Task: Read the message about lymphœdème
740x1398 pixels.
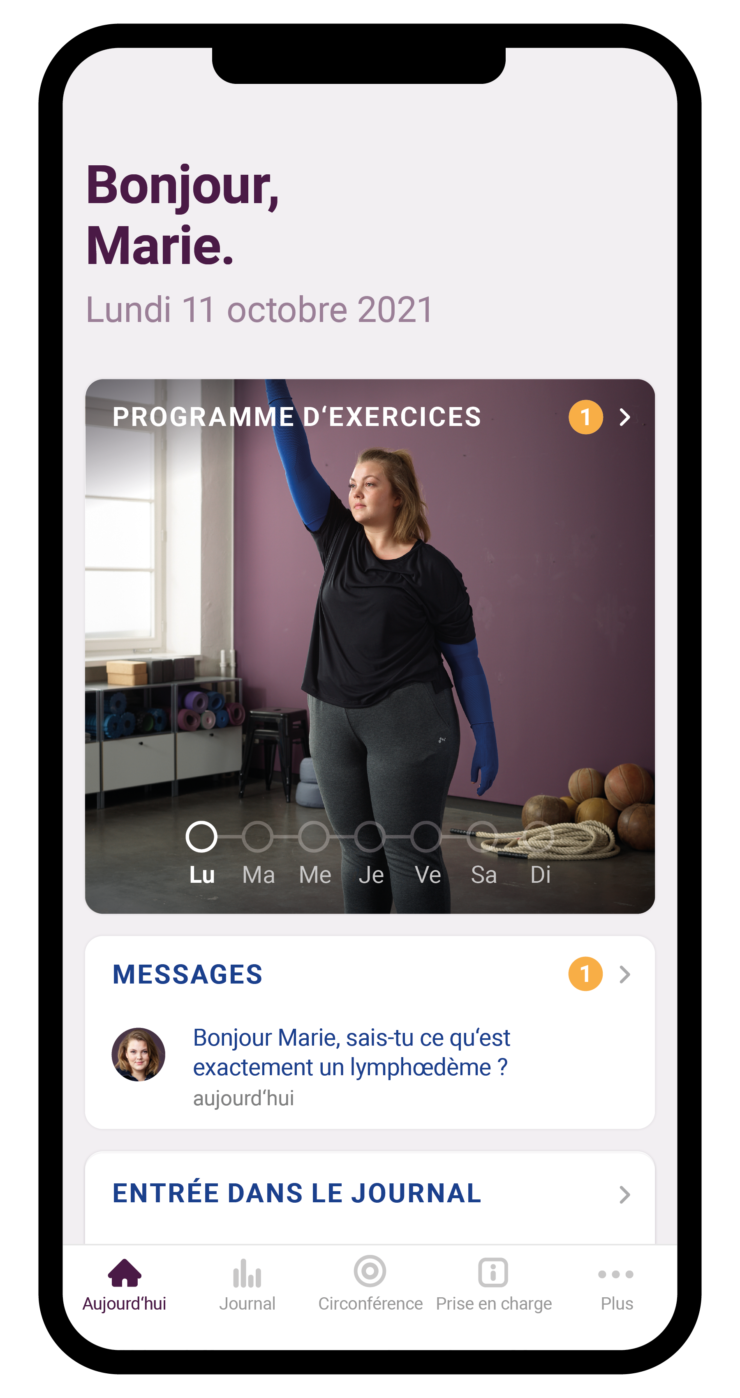Action: pyautogui.click(x=351, y=1053)
